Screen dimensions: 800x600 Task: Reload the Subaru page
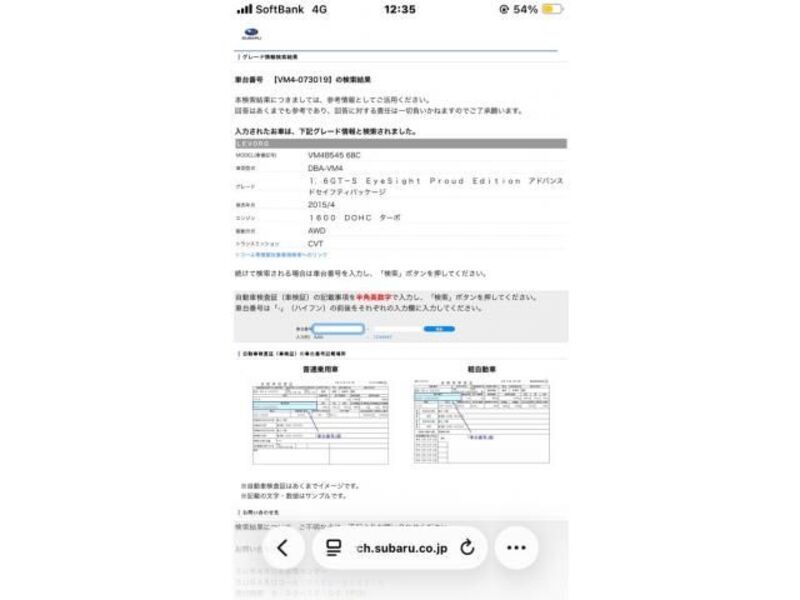tap(467, 548)
